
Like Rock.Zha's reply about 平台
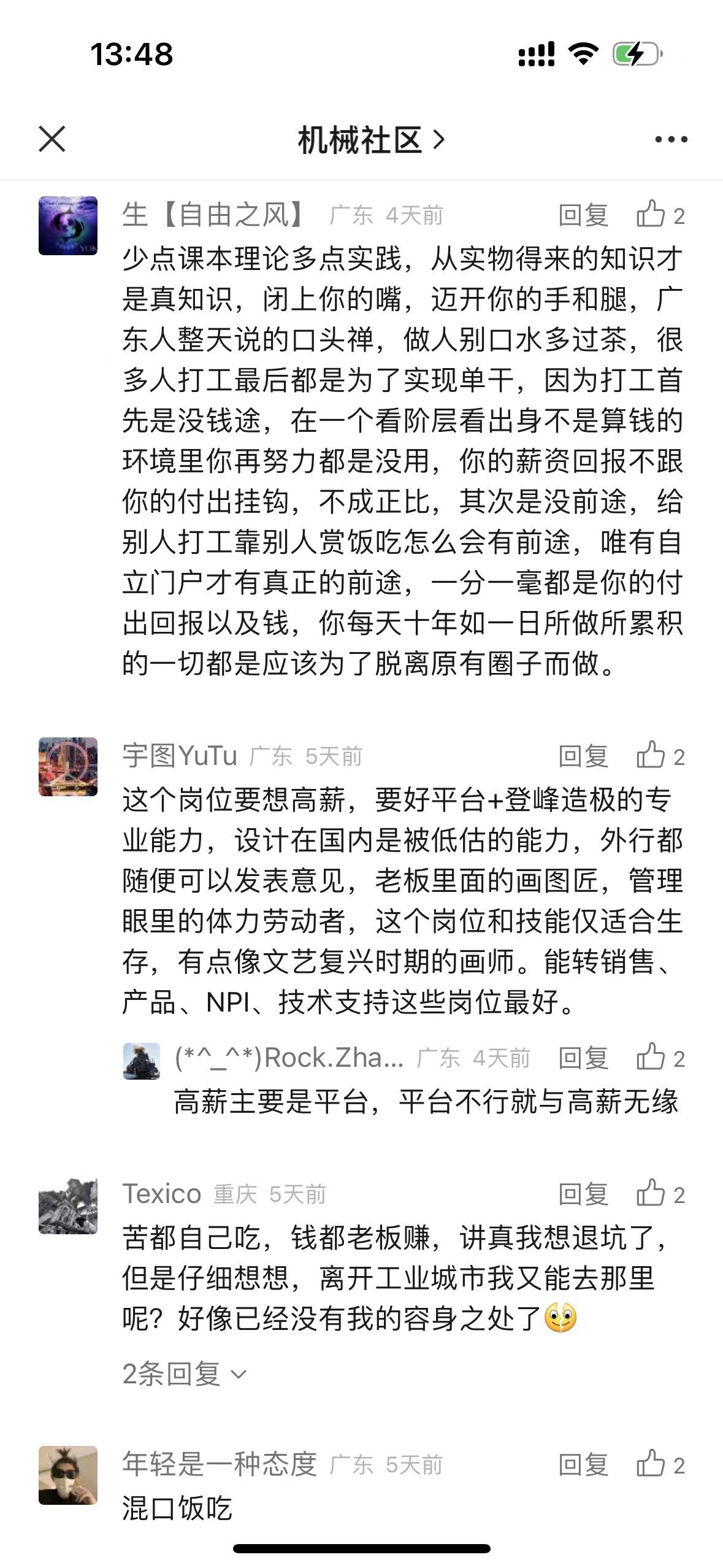click(x=660, y=1058)
